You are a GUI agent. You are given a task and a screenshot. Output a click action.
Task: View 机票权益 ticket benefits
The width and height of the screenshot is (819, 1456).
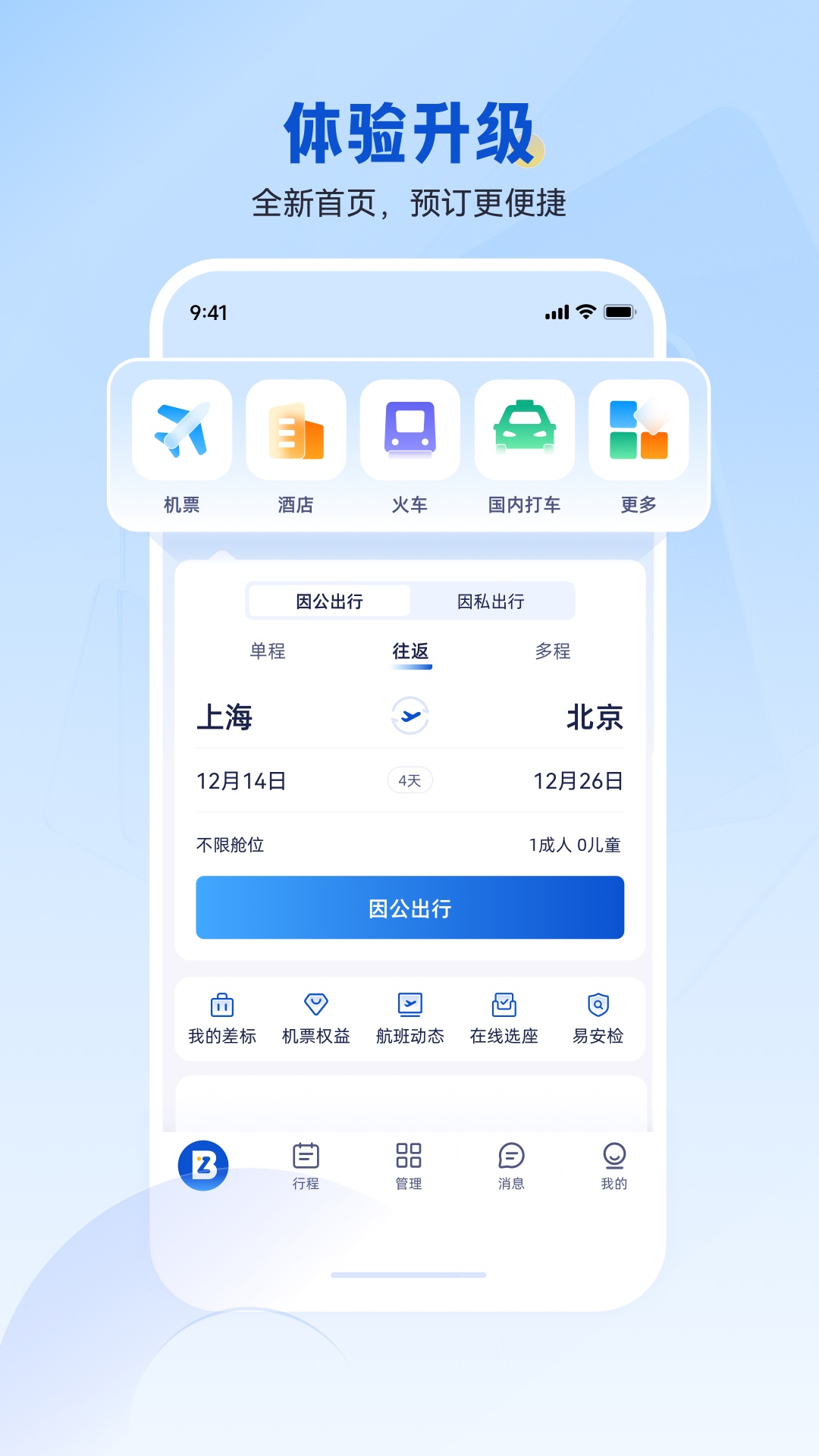coord(315,1016)
